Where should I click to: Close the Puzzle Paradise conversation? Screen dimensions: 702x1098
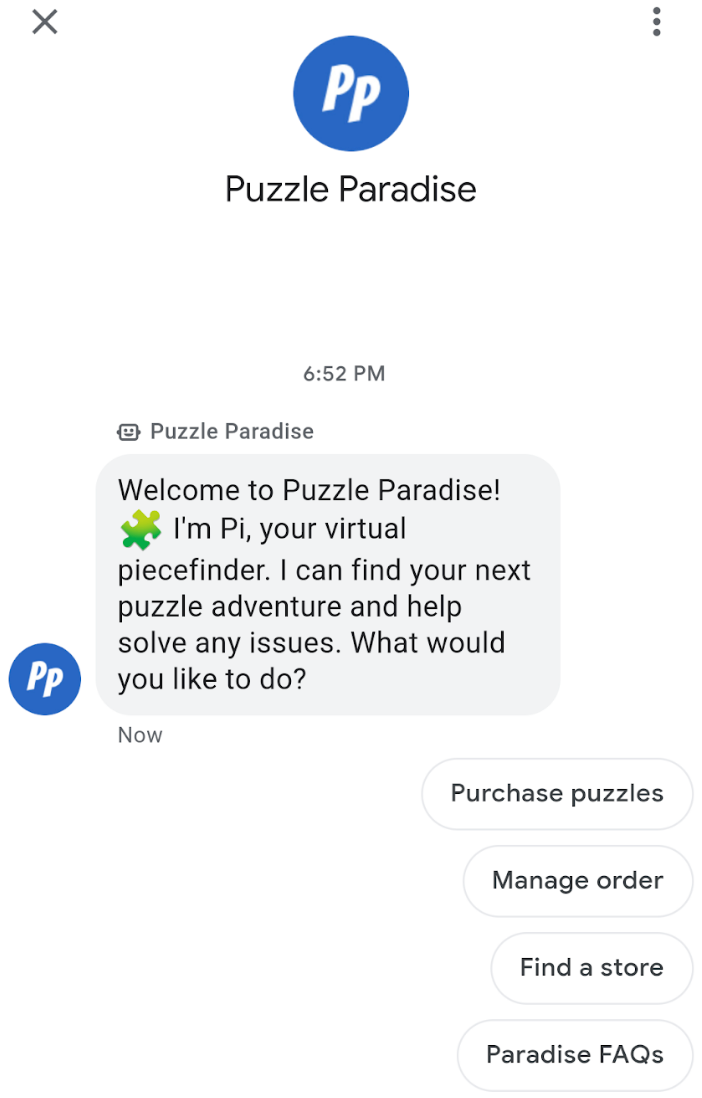coord(45,22)
